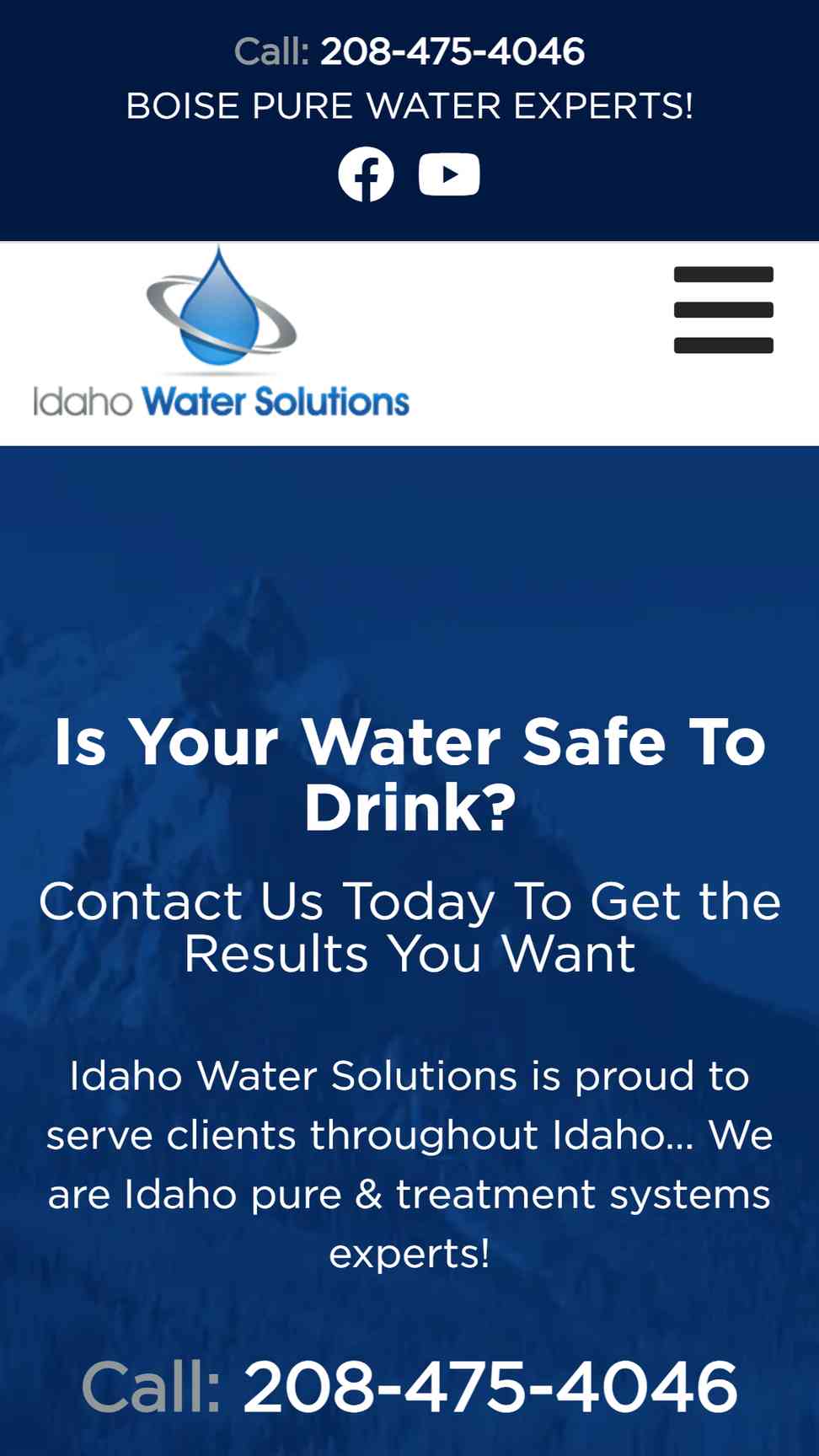Viewport: 819px width, 1456px height.
Task: Open the Facebook page icon
Action: (366, 174)
